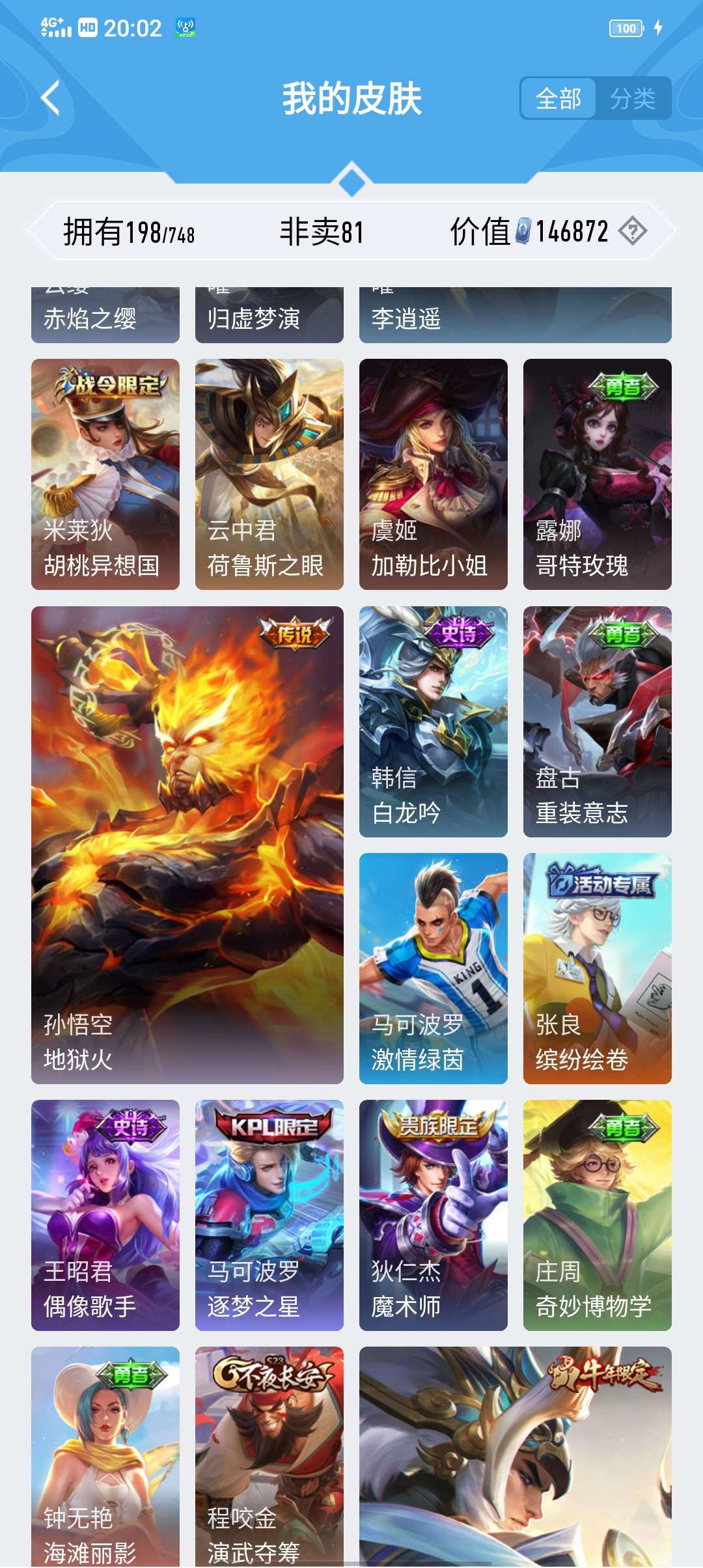Open the skin value help icon

[x=632, y=231]
